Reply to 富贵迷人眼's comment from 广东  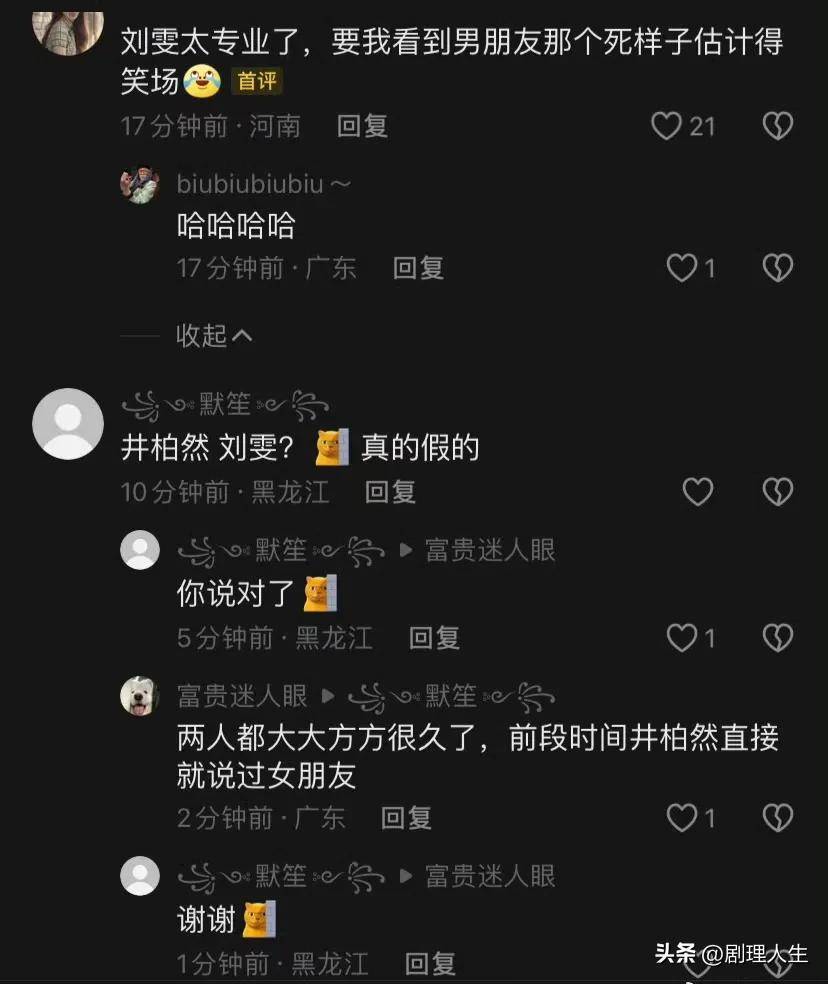point(406,818)
